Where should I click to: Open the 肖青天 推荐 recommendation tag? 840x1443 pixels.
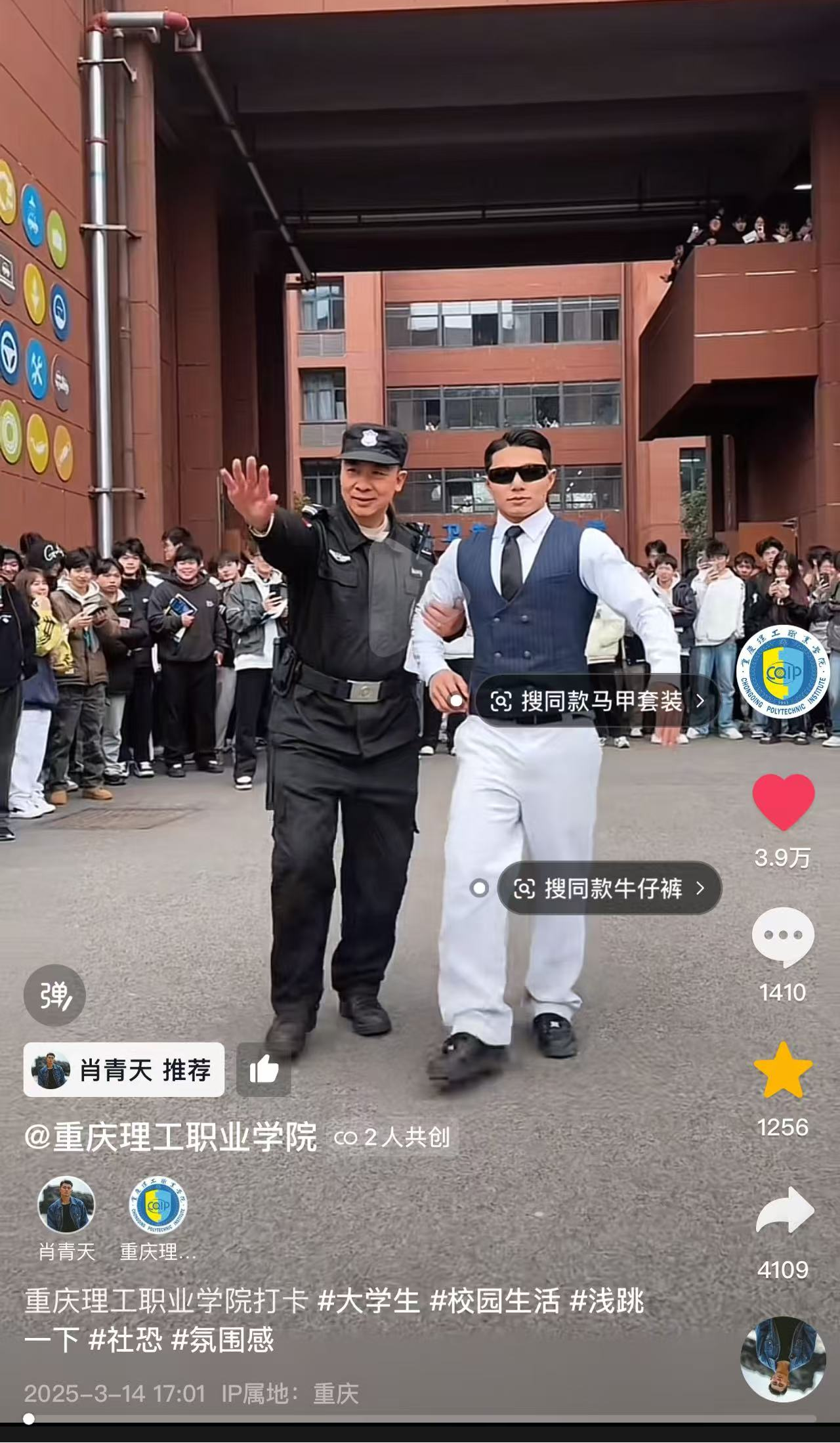[x=124, y=1070]
